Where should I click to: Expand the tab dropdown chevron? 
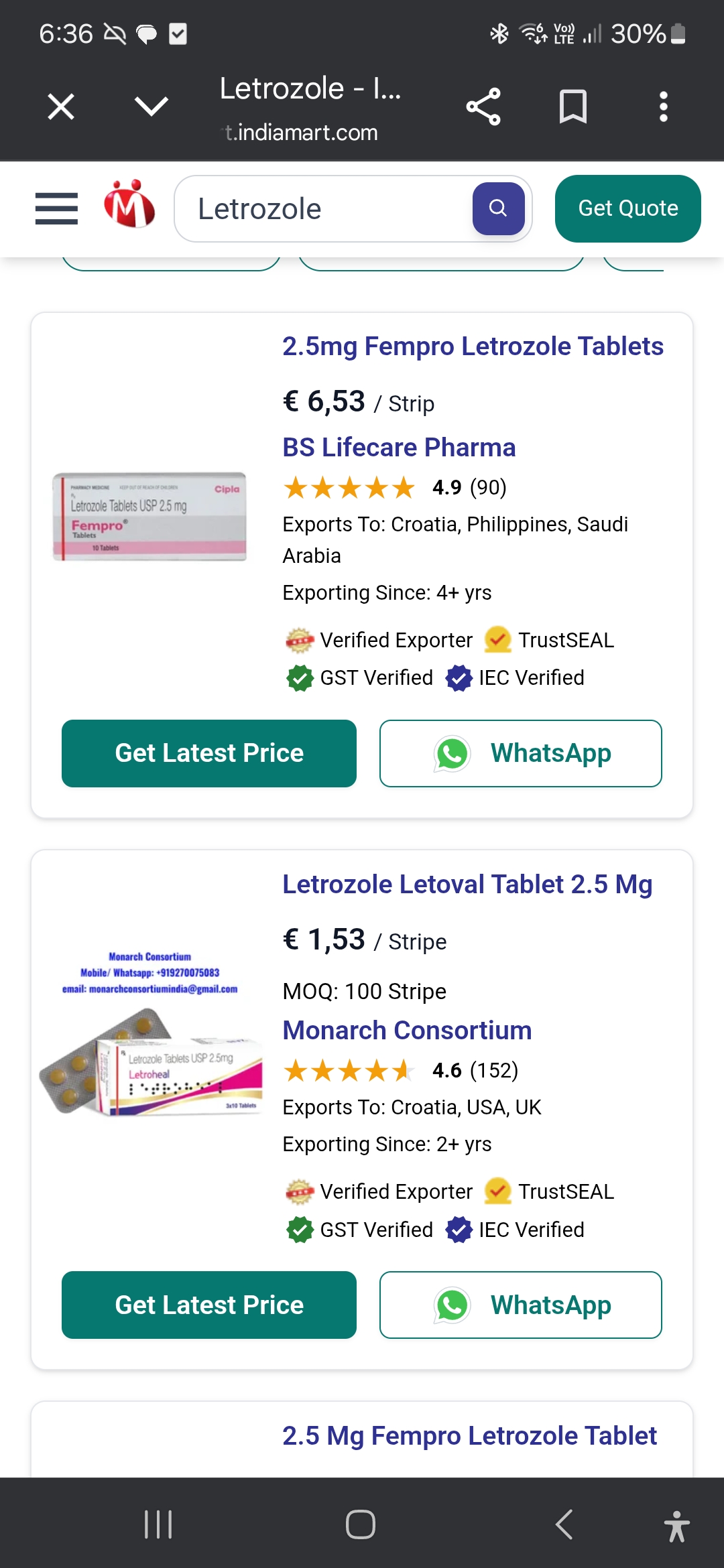coord(151,107)
